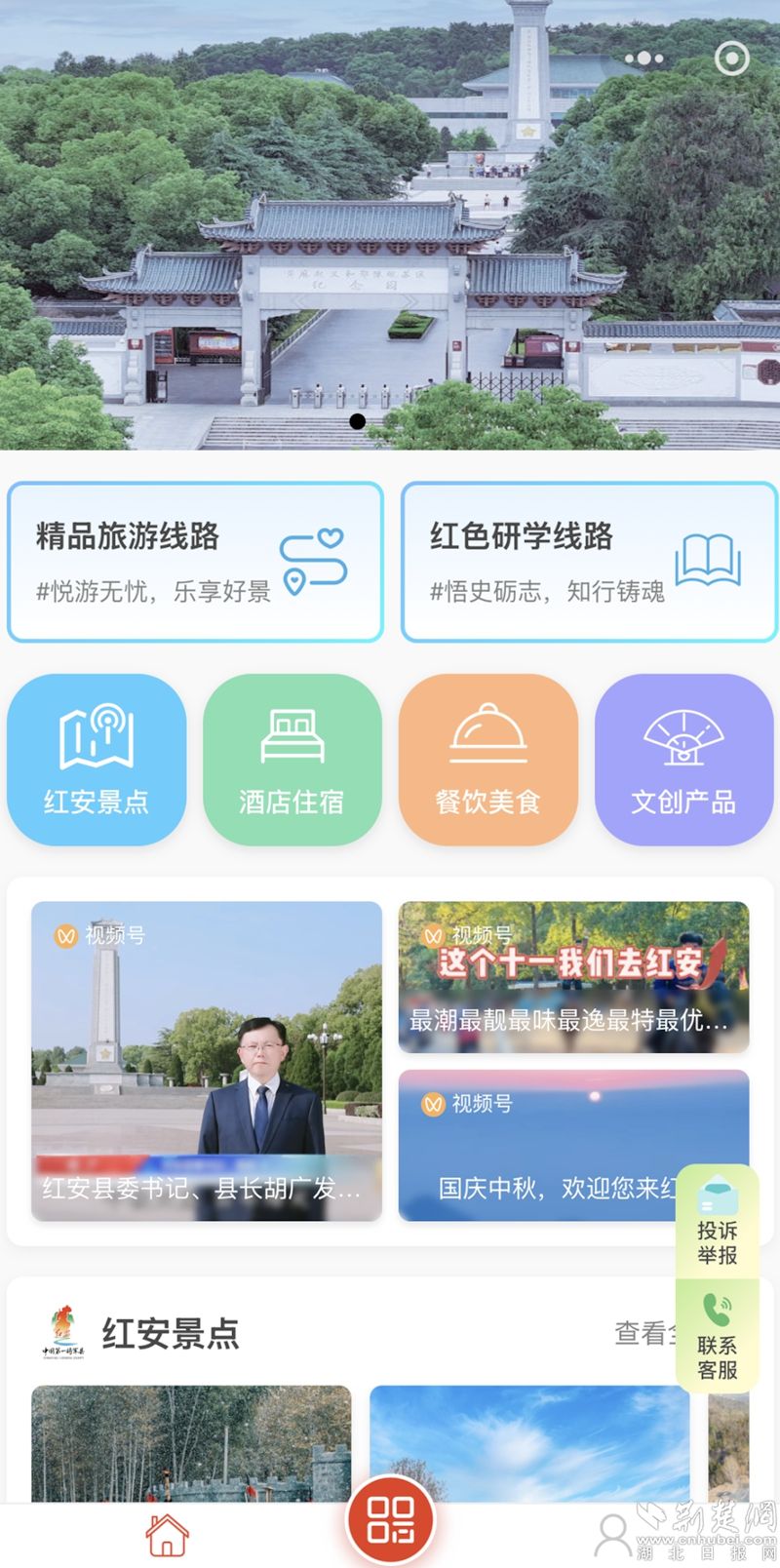Open 酒店住宿 category
This screenshot has height=1568, width=780.
292,759
